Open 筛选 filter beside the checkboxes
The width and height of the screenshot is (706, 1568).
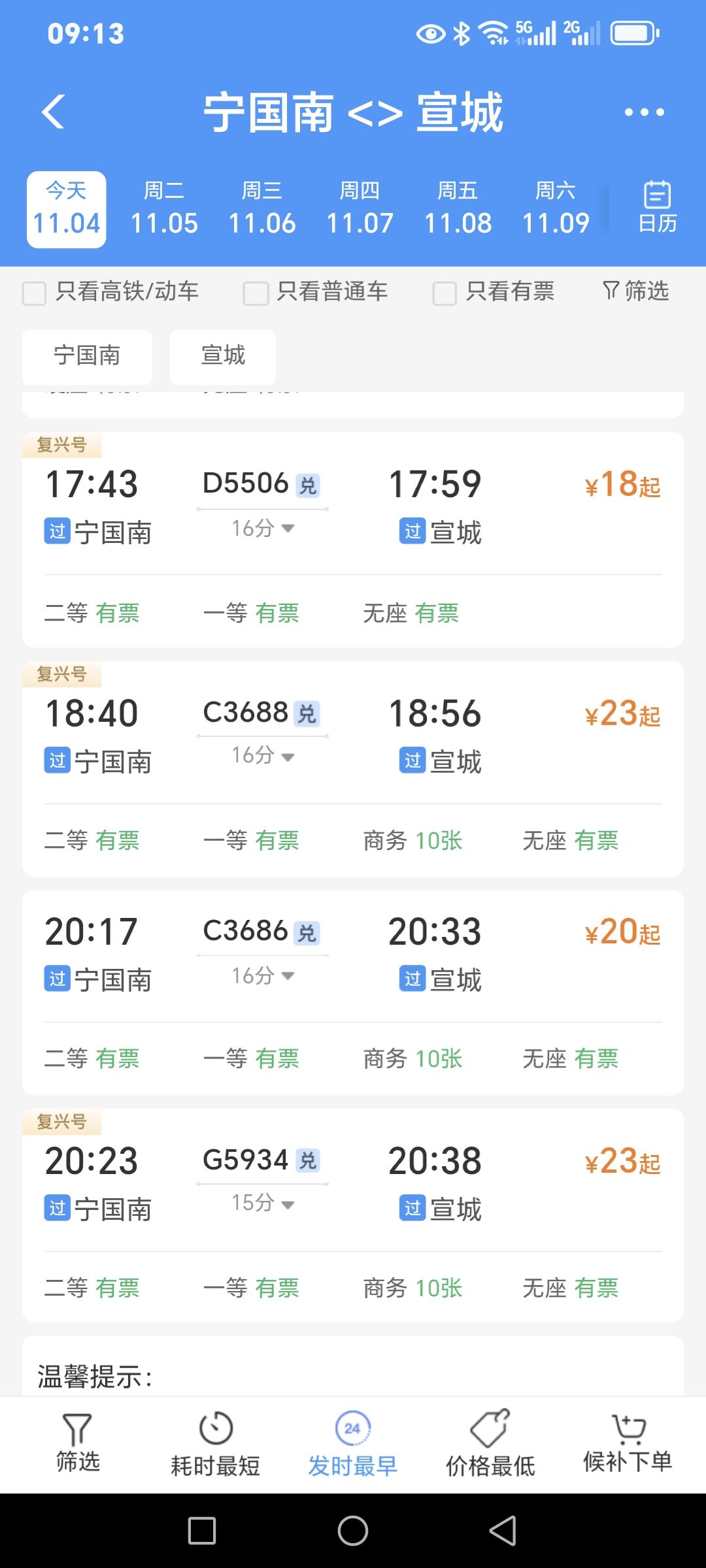click(636, 291)
